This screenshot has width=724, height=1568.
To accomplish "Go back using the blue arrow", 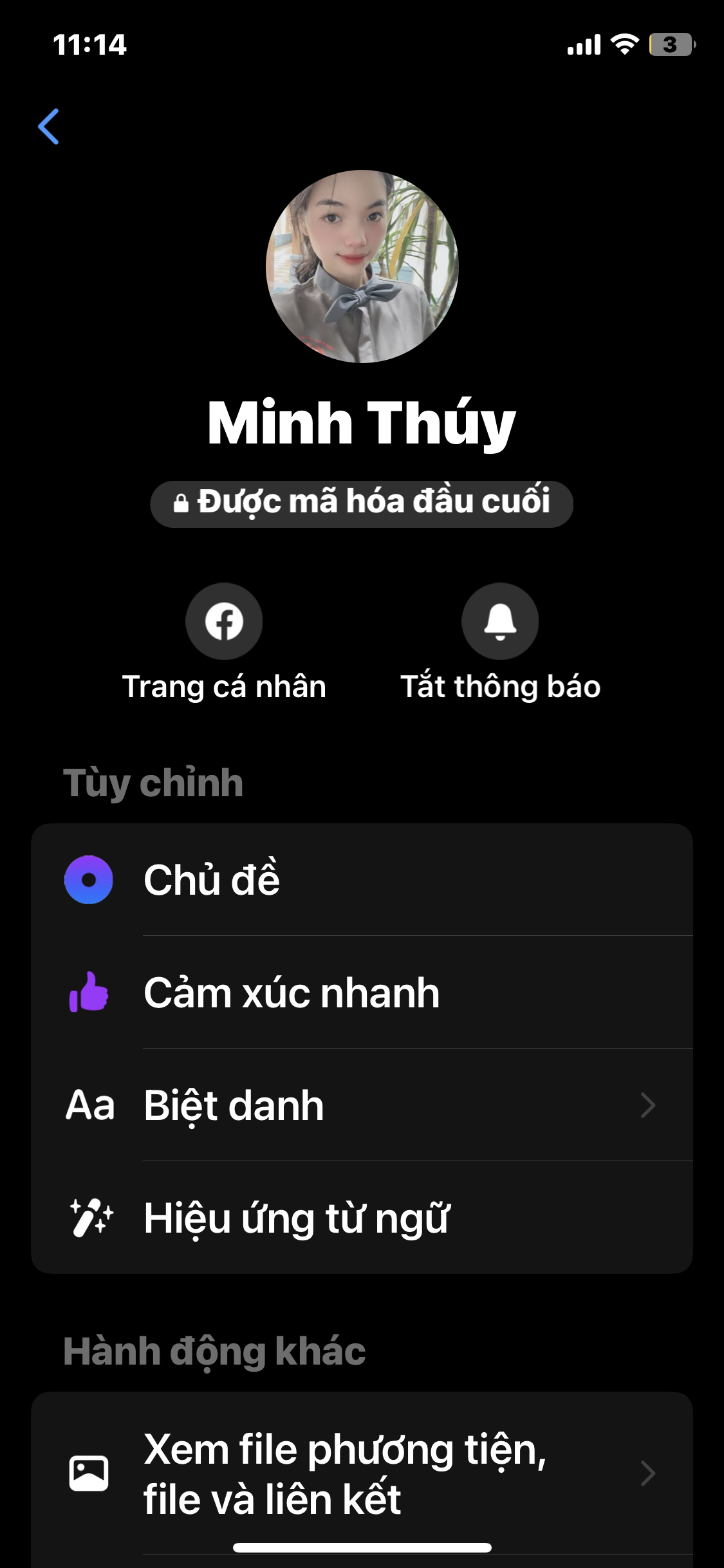I will point(49,126).
